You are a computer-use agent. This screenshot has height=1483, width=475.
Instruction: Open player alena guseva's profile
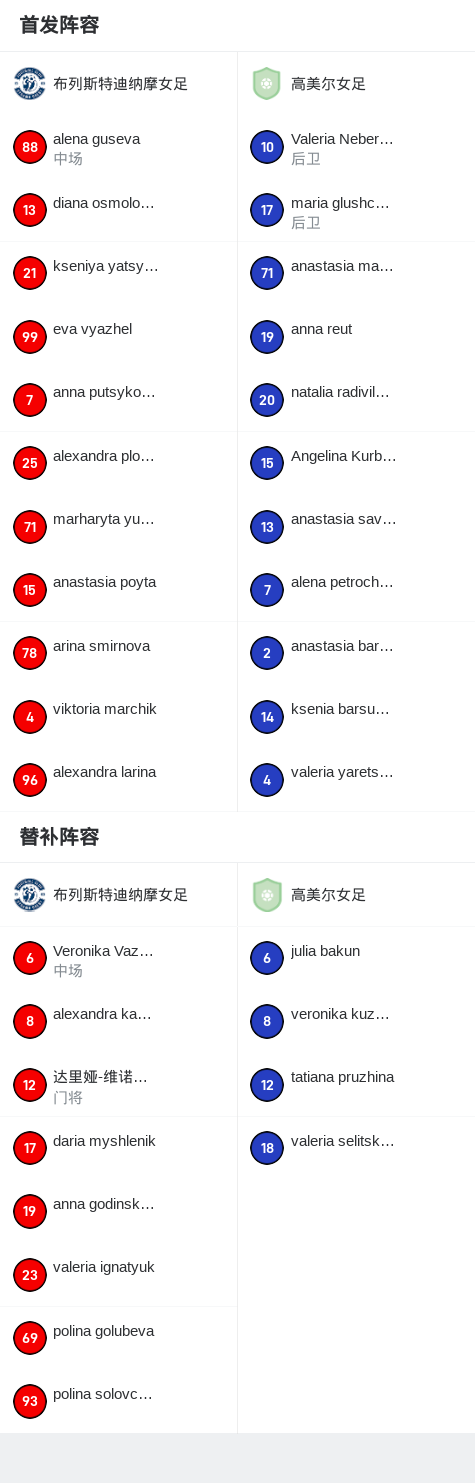(x=118, y=147)
